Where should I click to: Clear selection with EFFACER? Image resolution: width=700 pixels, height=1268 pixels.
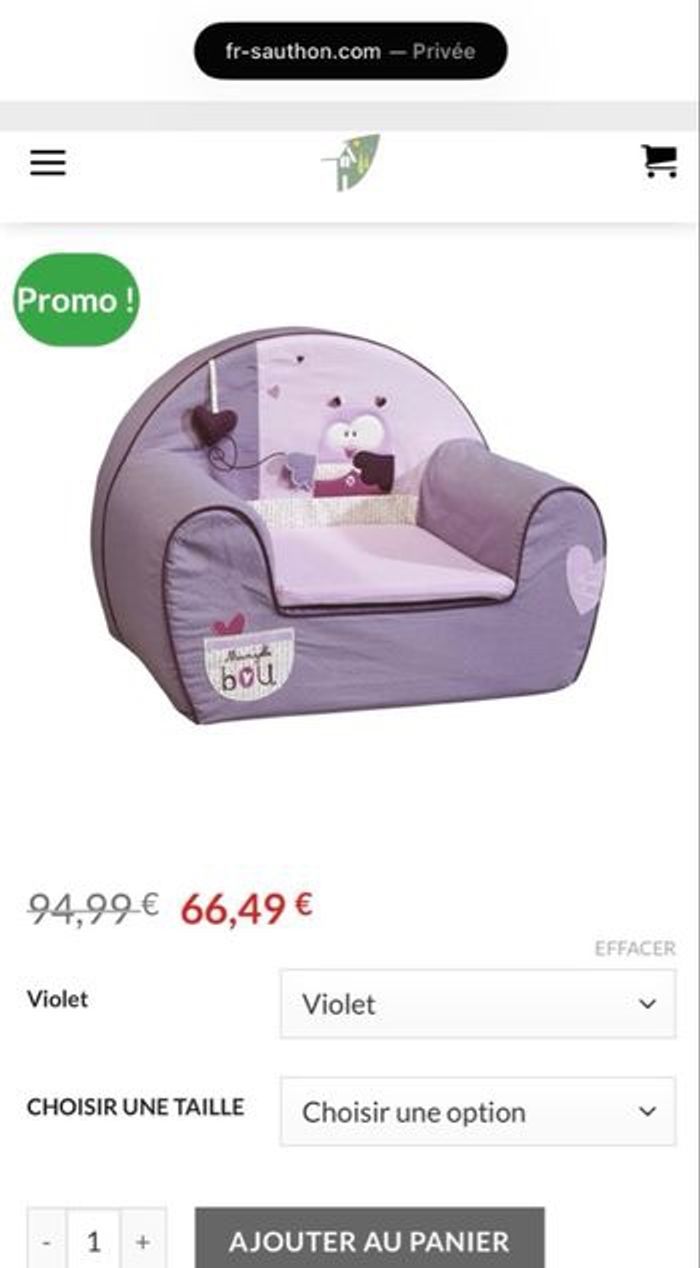click(x=635, y=948)
